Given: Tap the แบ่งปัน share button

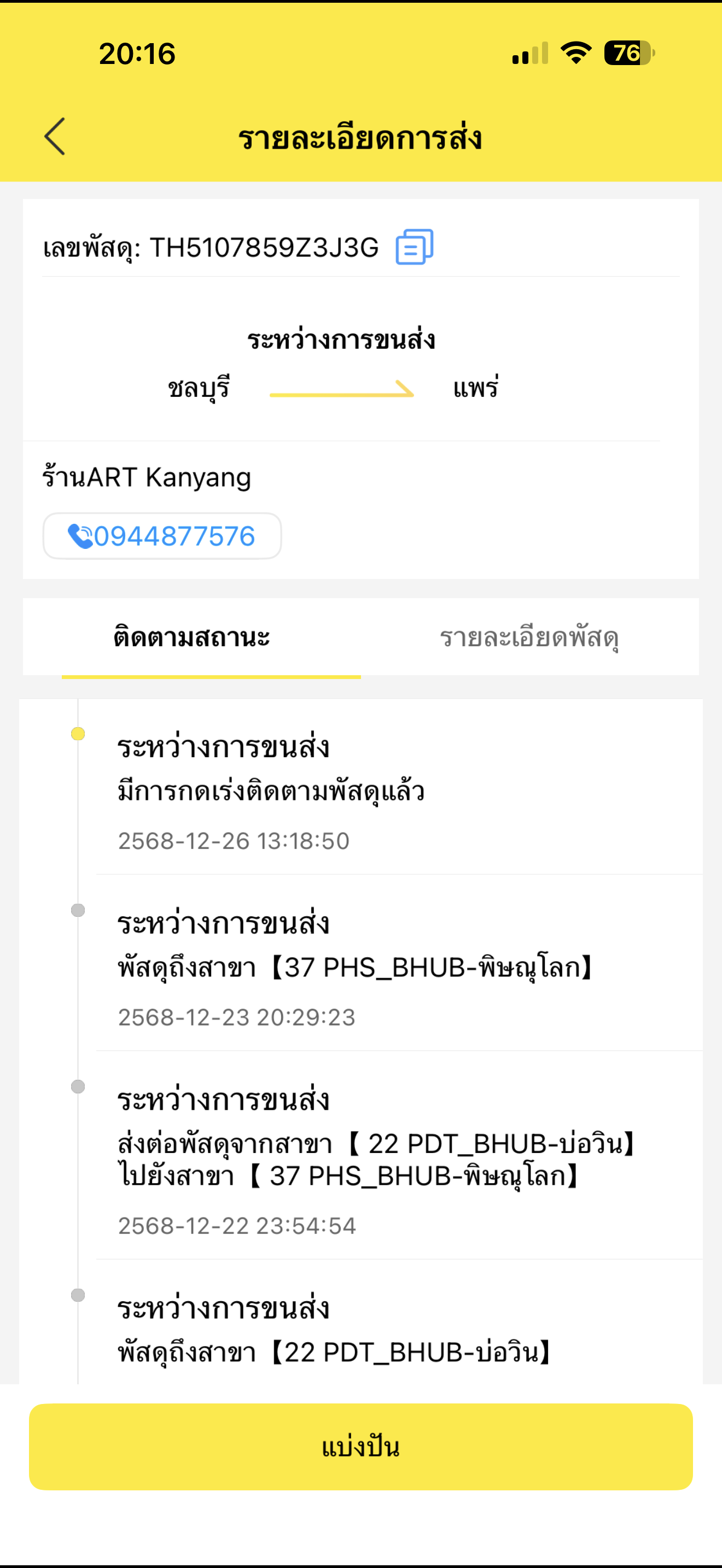Looking at the screenshot, I should (361, 1446).
